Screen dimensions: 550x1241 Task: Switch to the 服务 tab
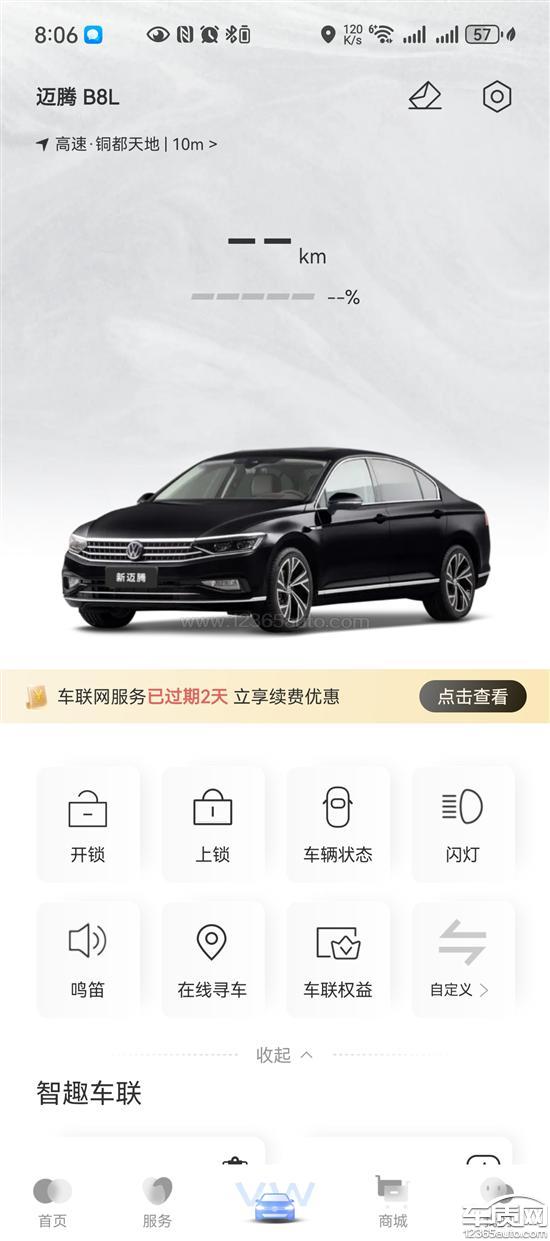157,1203
